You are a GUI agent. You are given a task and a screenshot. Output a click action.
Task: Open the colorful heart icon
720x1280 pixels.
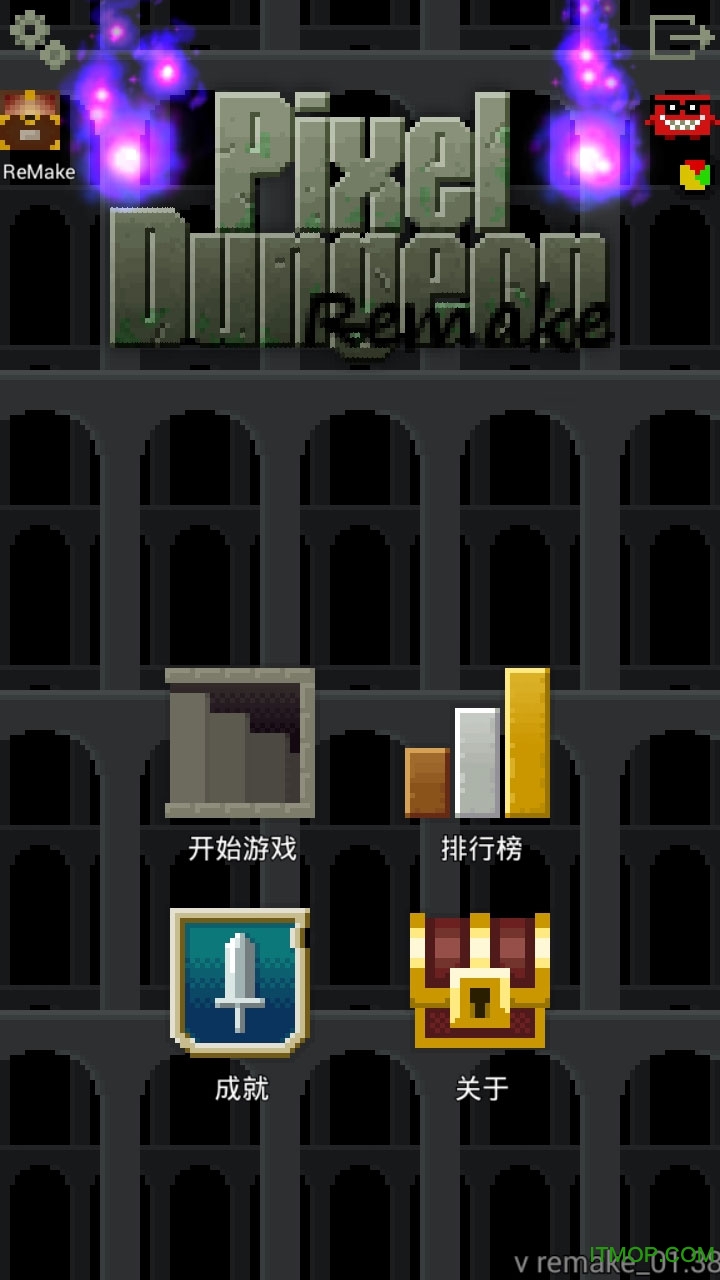pos(694,176)
